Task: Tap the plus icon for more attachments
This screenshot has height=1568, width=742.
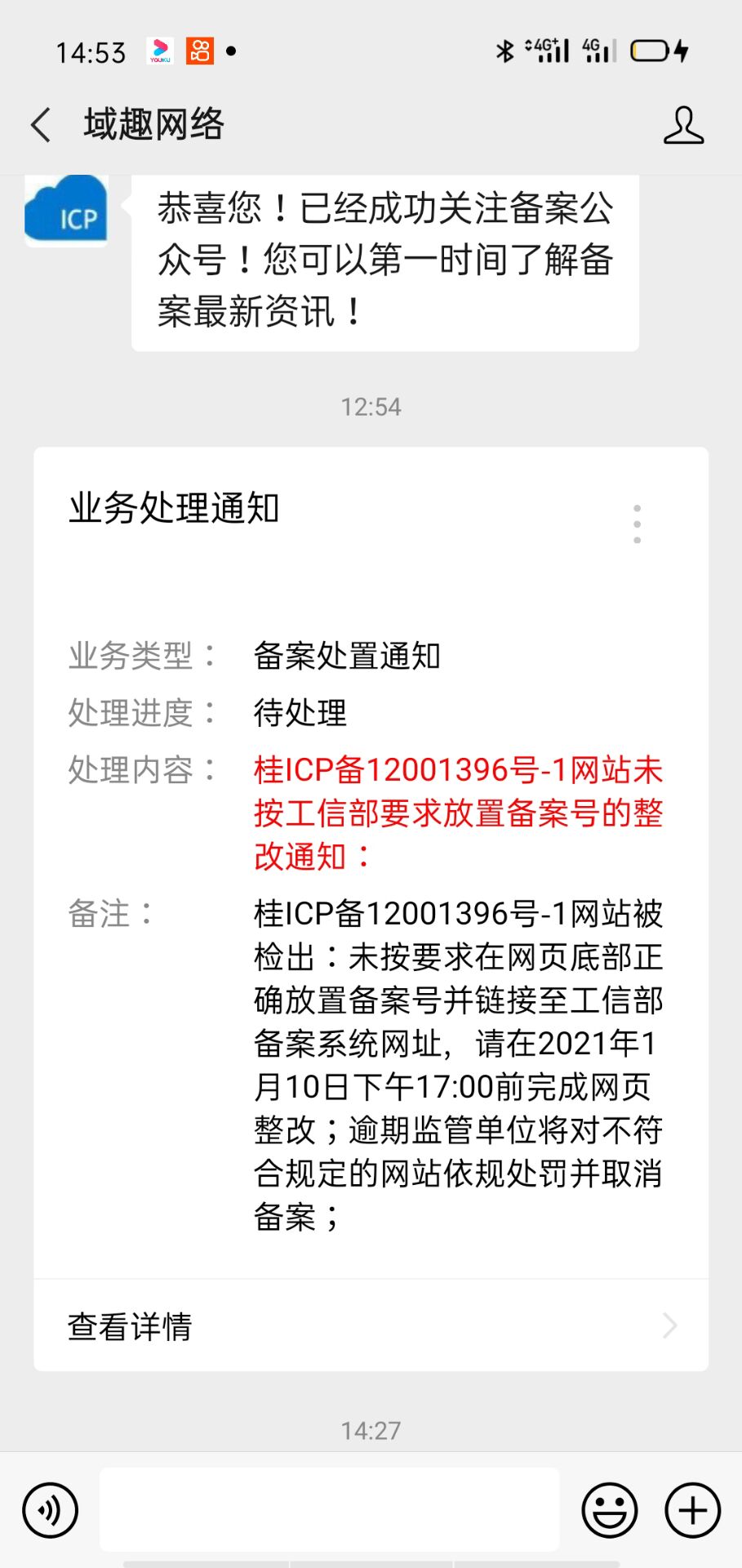Action: (x=691, y=1509)
